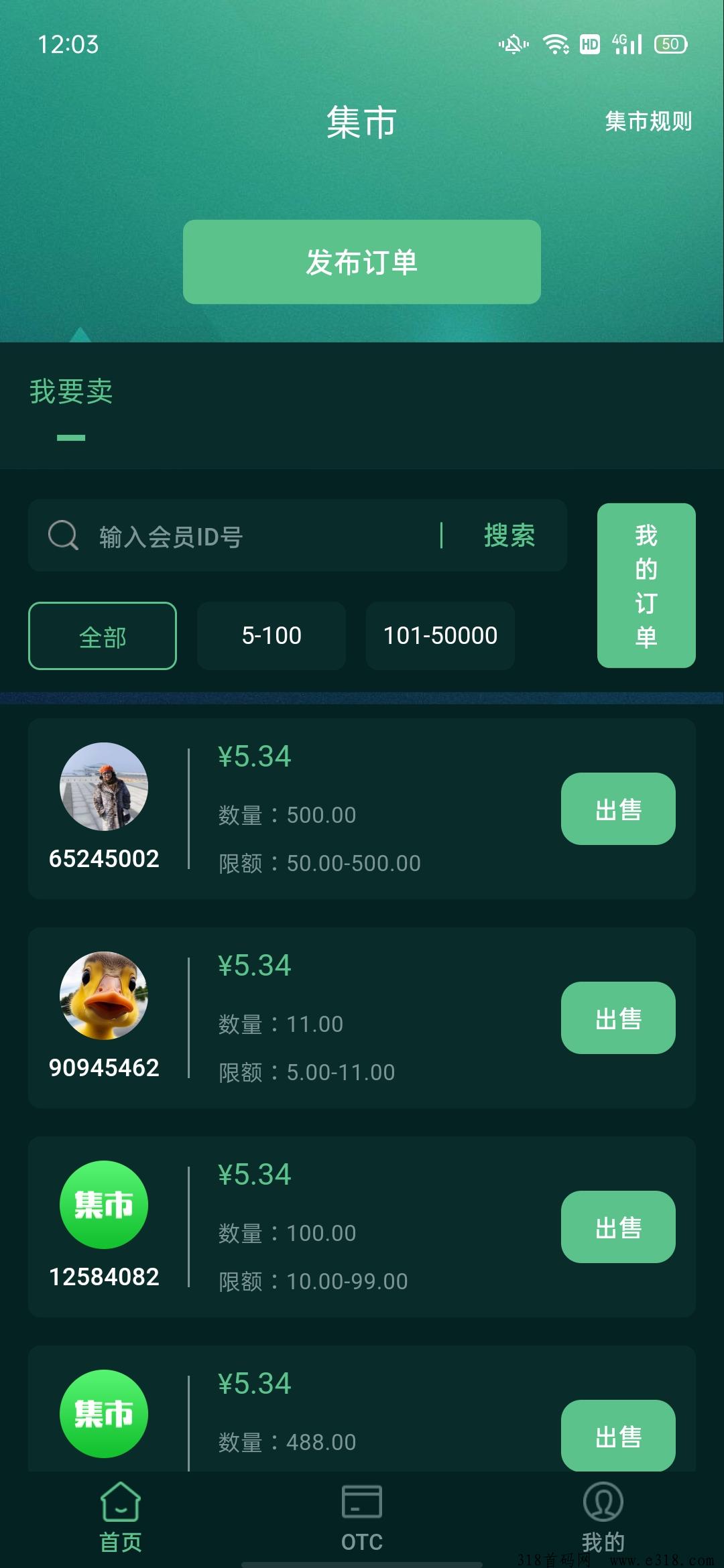This screenshot has width=724, height=1568.
Task: Select the 我要卖 tab
Action: (71, 391)
